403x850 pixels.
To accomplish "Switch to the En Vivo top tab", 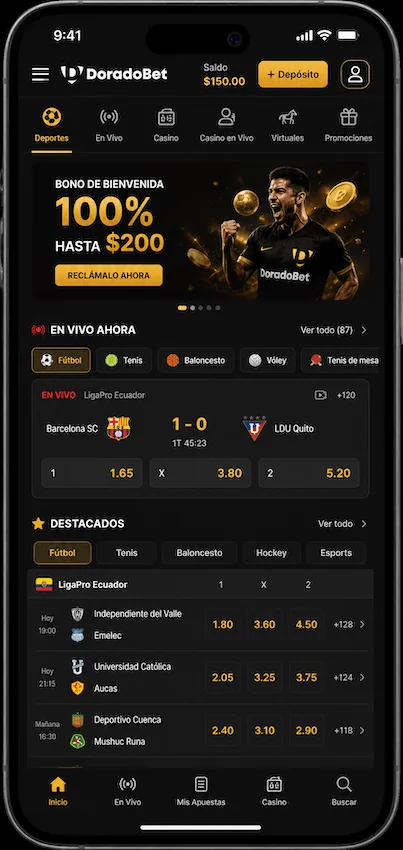I will coord(109,126).
